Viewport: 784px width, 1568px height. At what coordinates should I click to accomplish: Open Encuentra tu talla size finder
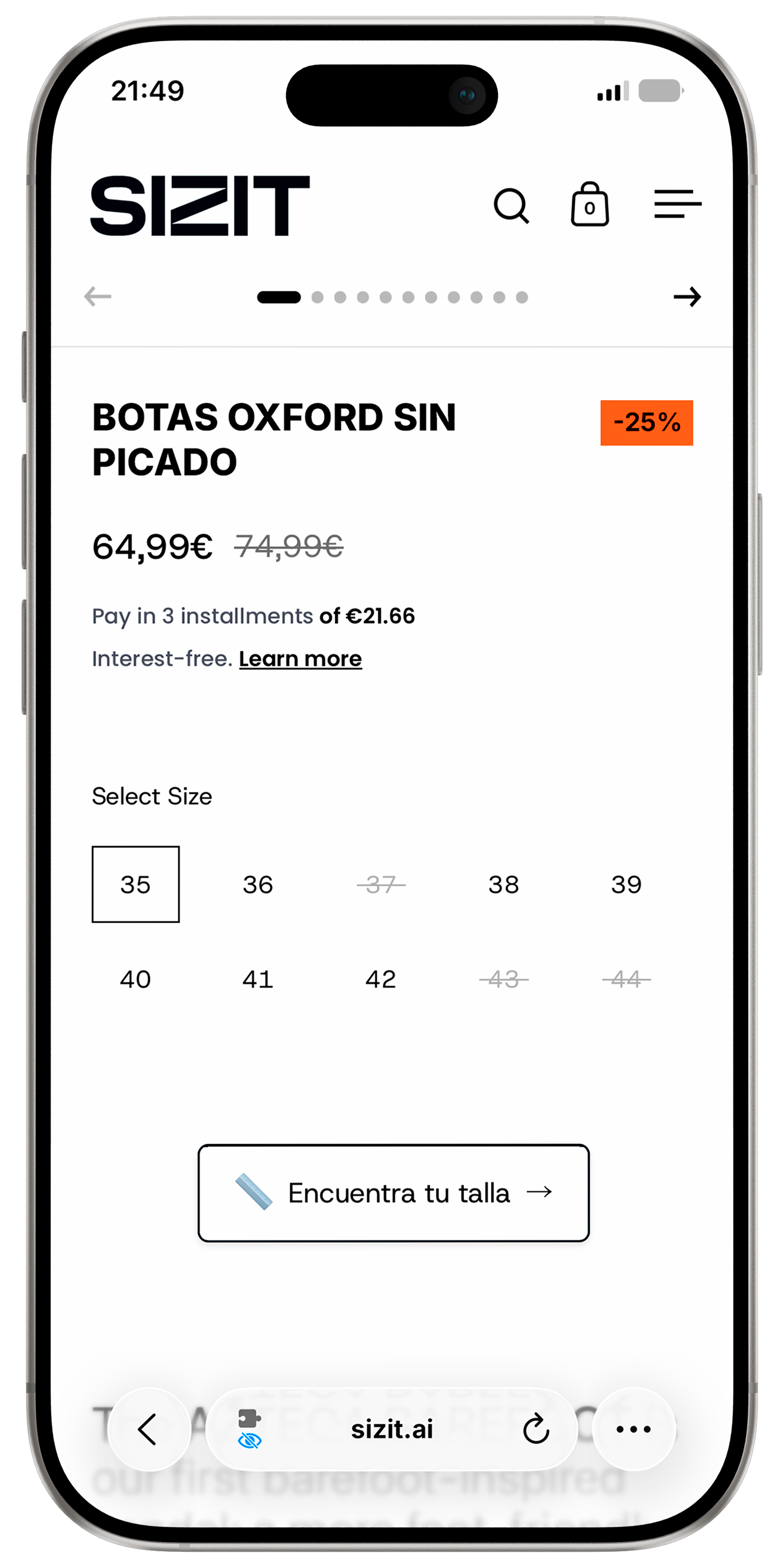(x=393, y=1193)
